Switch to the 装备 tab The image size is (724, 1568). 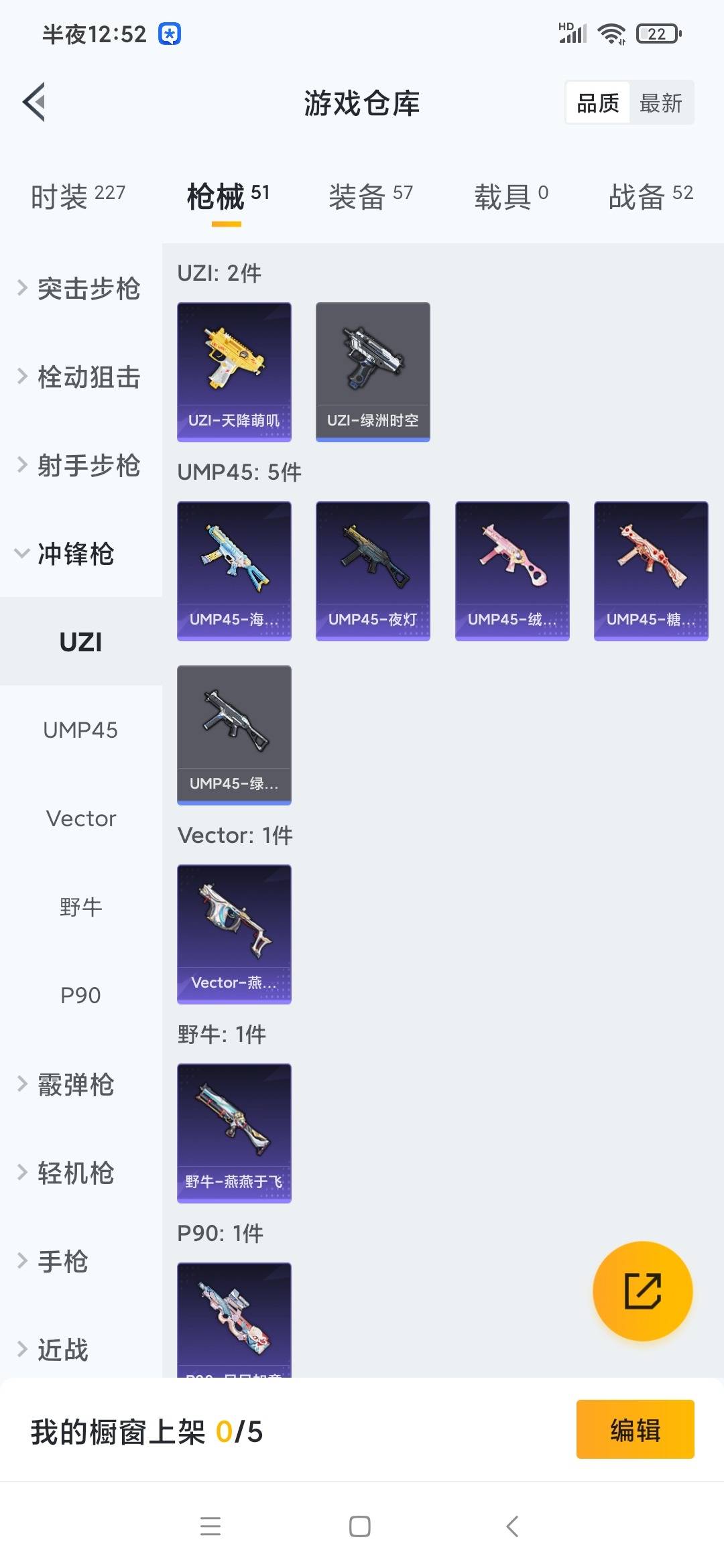click(371, 196)
